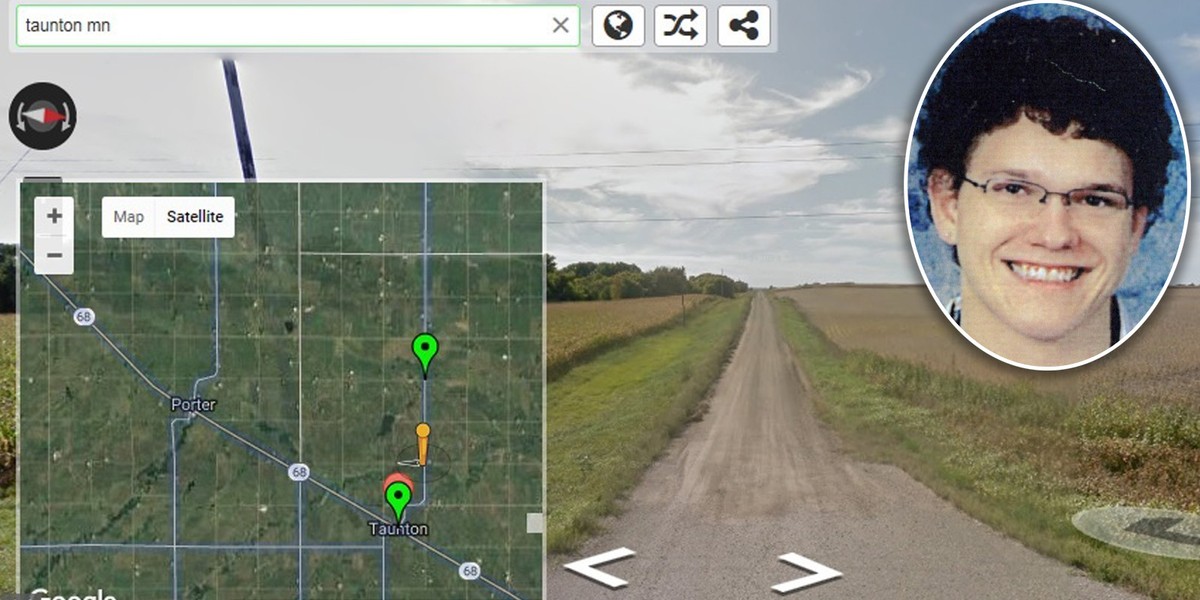The height and width of the screenshot is (600, 1200).
Task: Tap the compass to reset orientation
Action: pyautogui.click(x=43, y=116)
